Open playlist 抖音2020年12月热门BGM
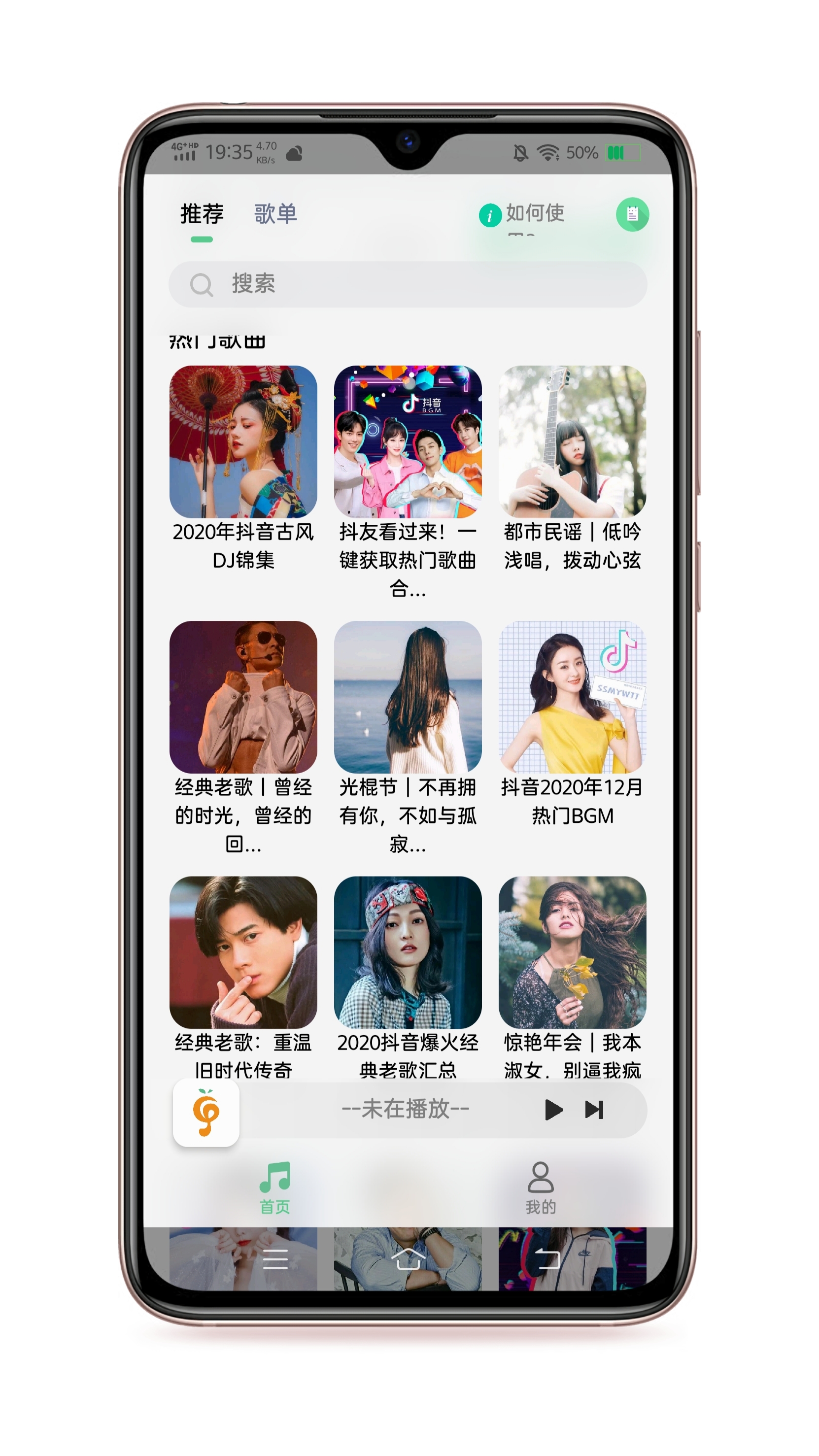The width and height of the screenshot is (819, 1456). [x=572, y=697]
